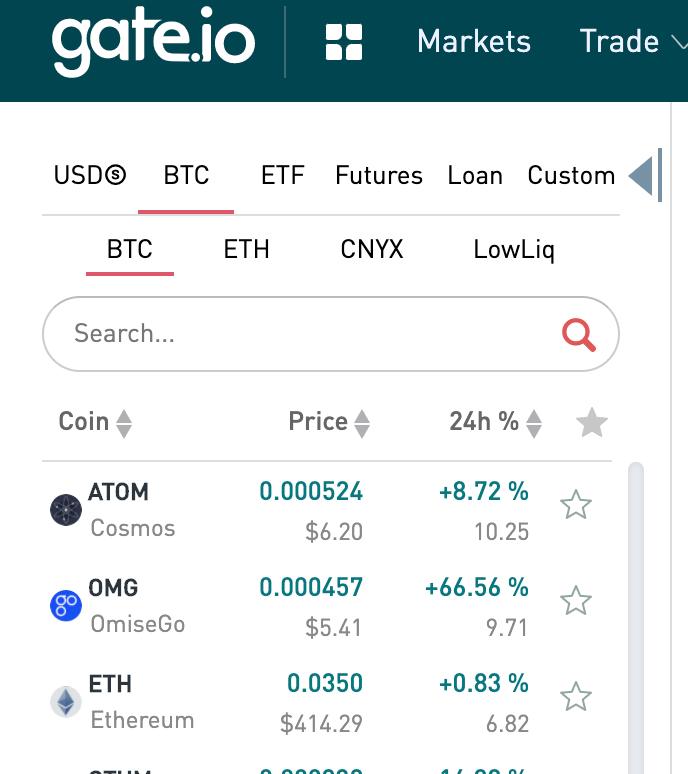Image resolution: width=688 pixels, height=774 pixels.
Task: Sort by 24h % change
Action: 495,423
